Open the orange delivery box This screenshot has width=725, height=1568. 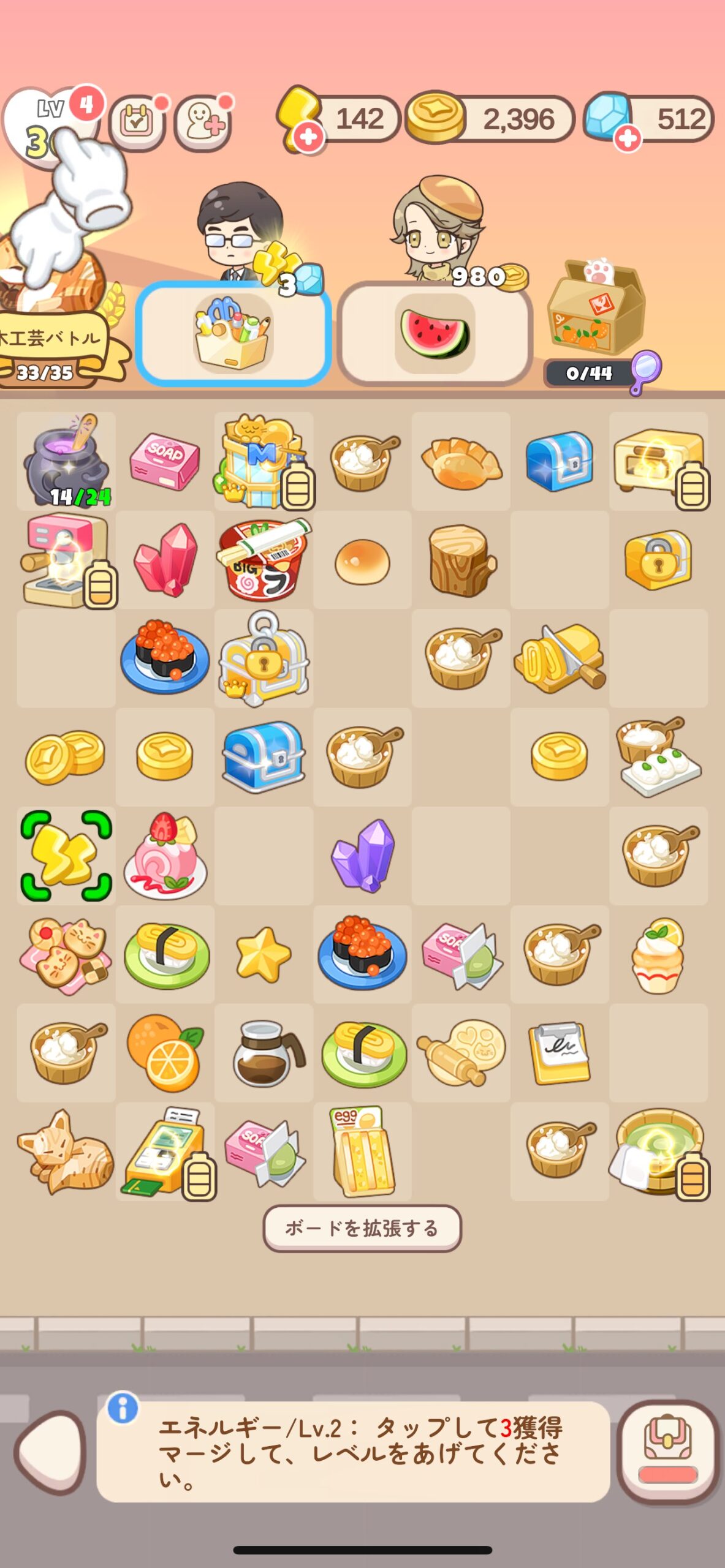(595, 309)
